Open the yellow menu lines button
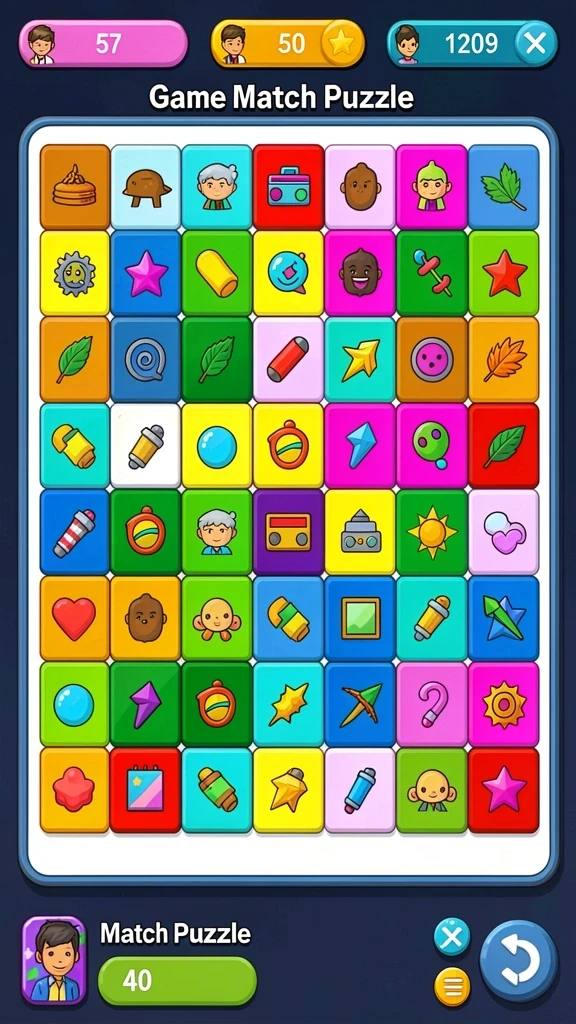 452,986
